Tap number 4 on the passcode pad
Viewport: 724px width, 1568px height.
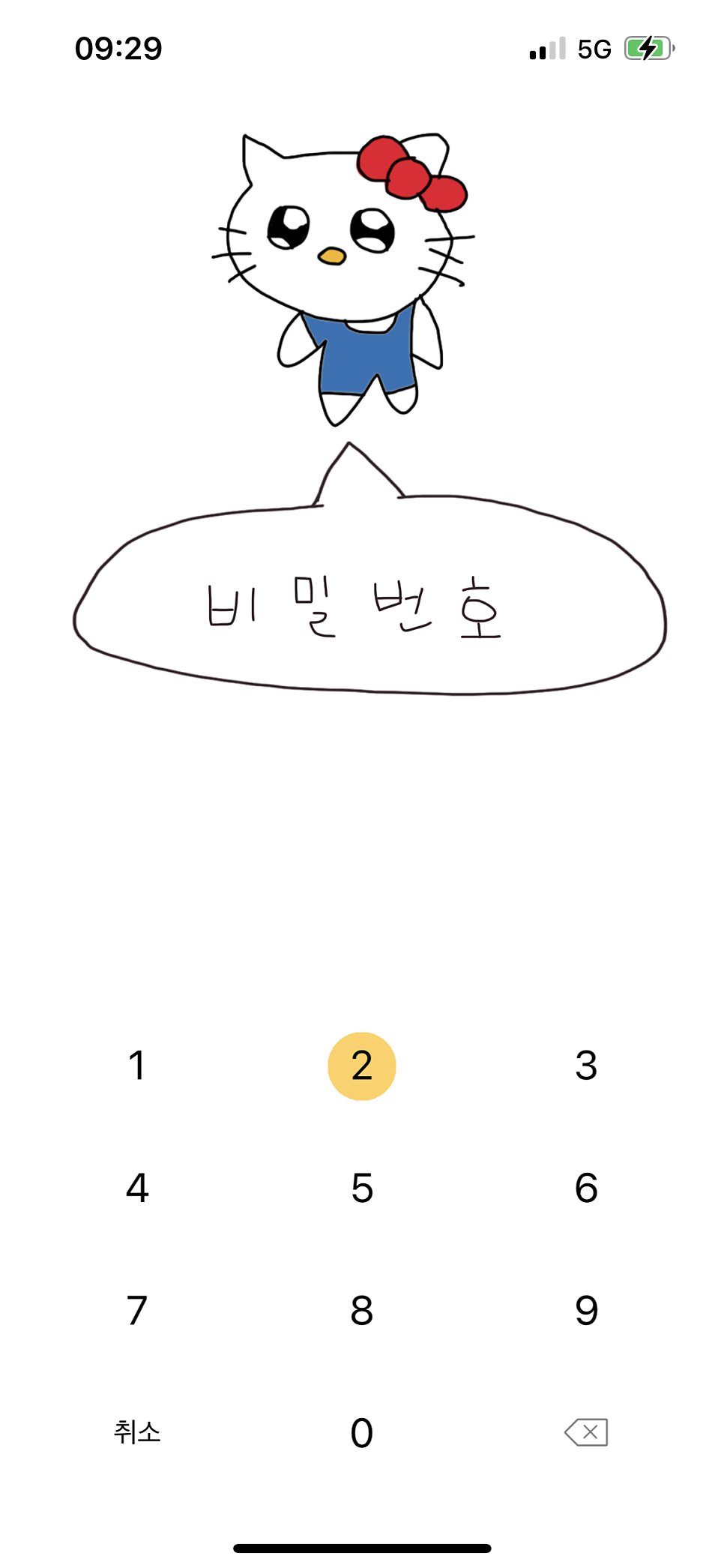point(137,1188)
